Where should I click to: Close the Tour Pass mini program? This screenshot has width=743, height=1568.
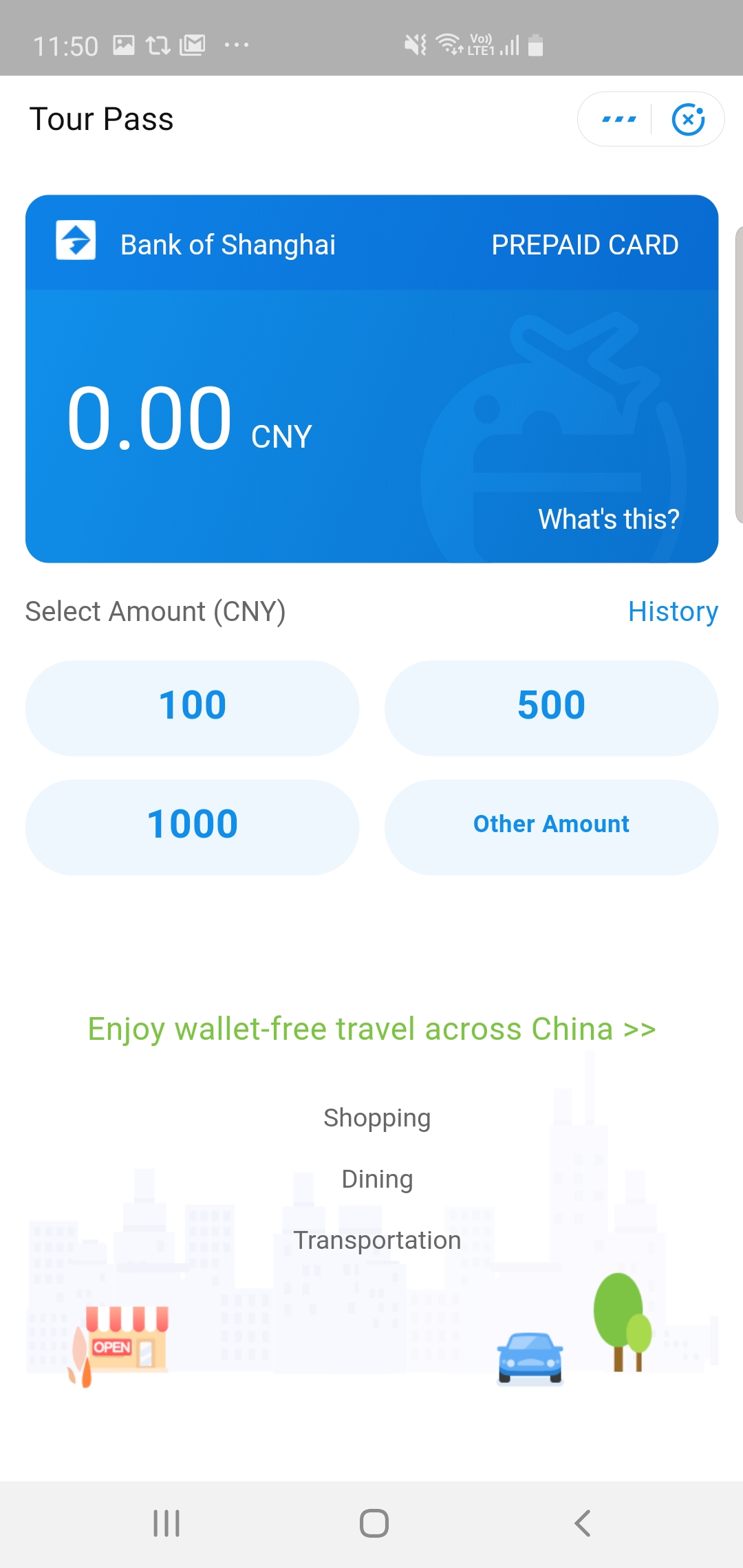688,120
